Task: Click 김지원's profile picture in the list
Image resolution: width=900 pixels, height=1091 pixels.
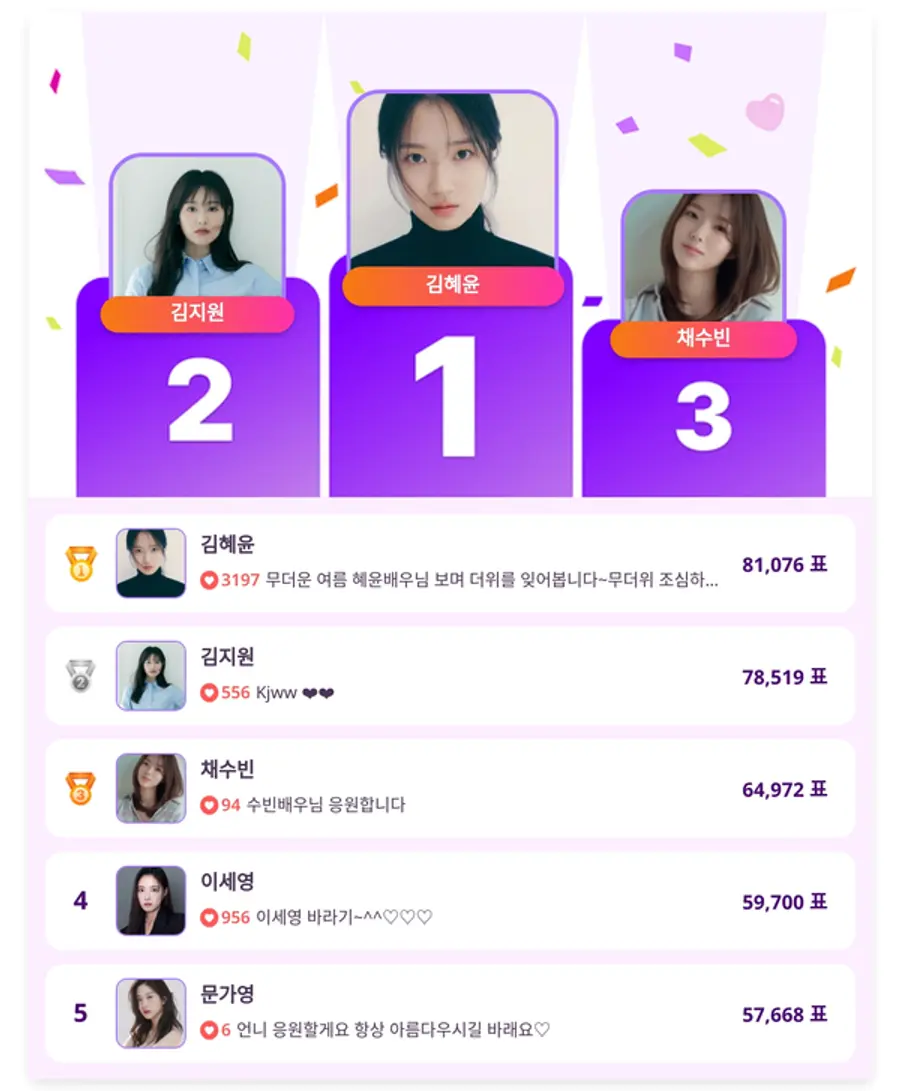Action: pos(151,676)
